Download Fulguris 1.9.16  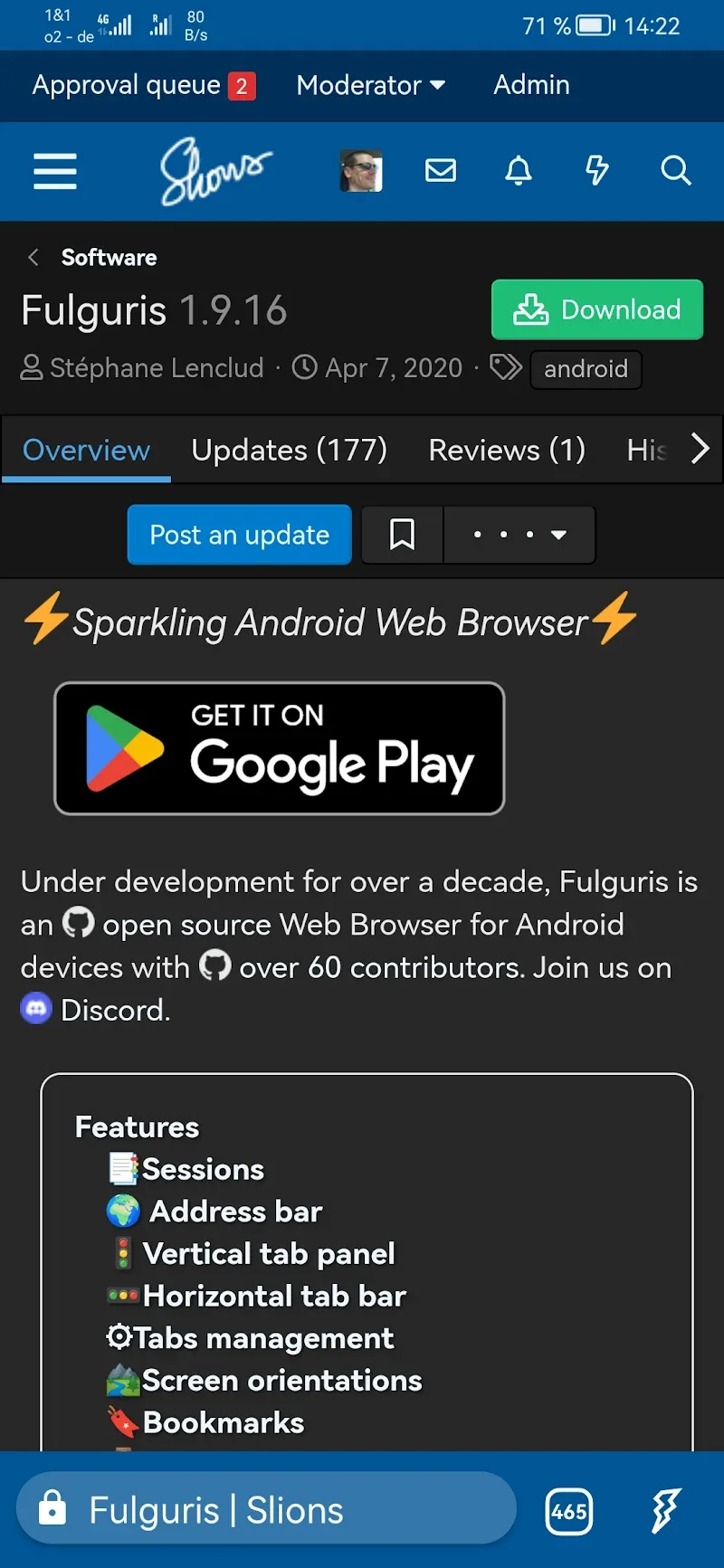click(596, 309)
